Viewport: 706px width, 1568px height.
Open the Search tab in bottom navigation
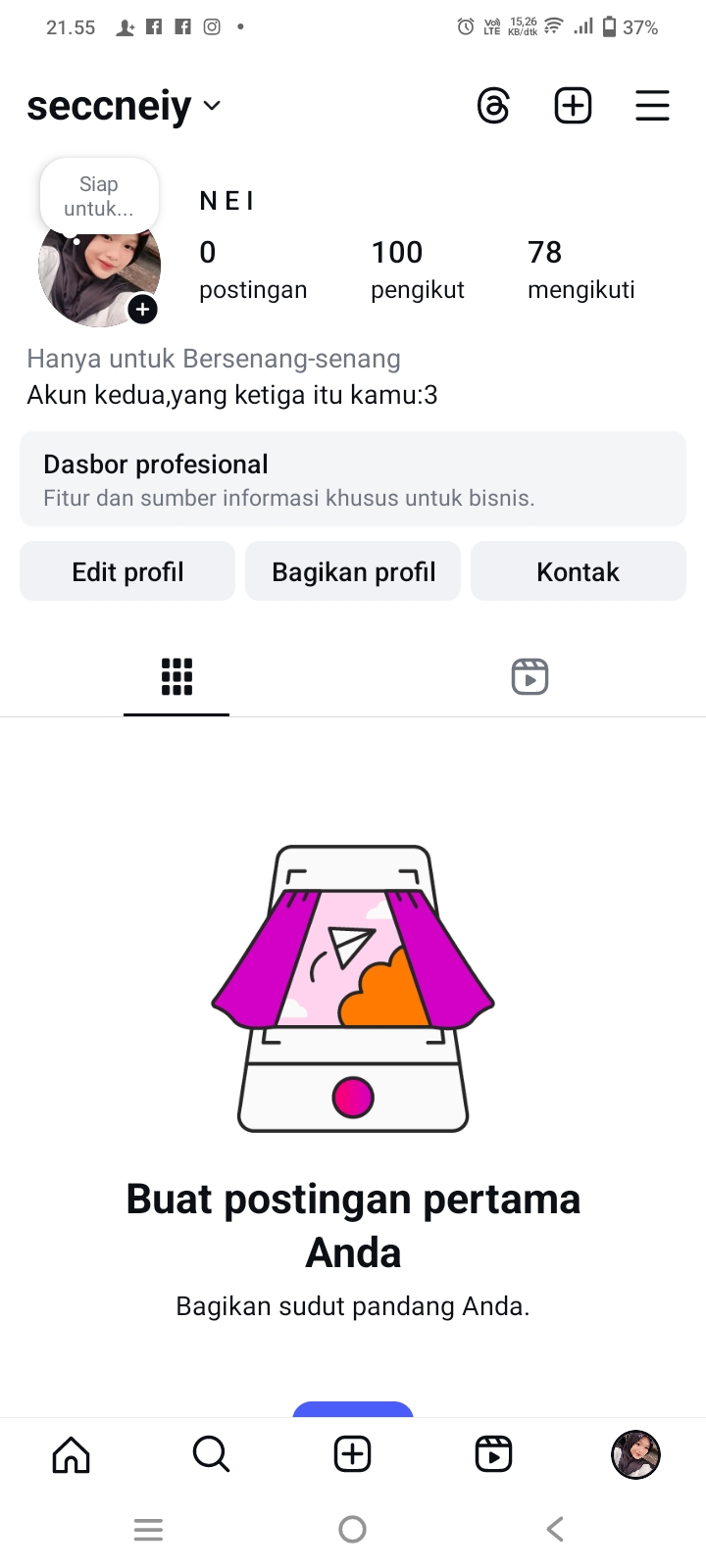211,1454
